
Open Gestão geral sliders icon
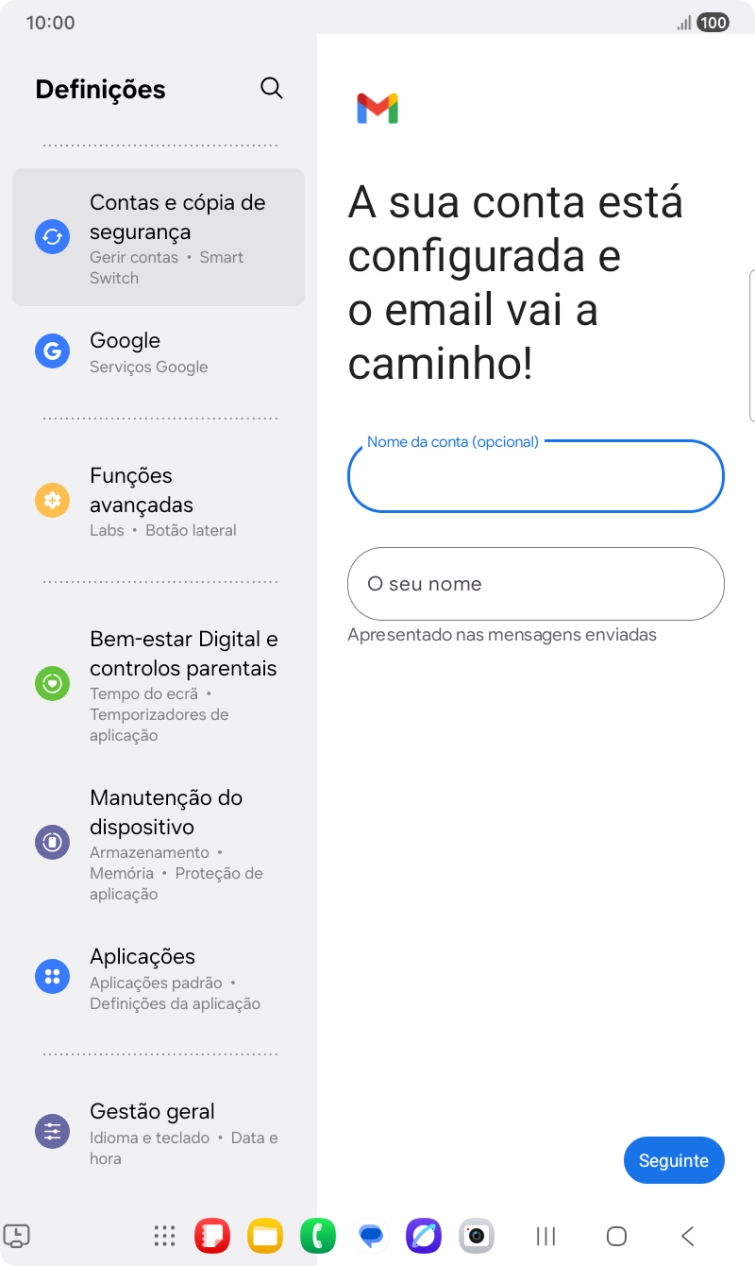51,1131
